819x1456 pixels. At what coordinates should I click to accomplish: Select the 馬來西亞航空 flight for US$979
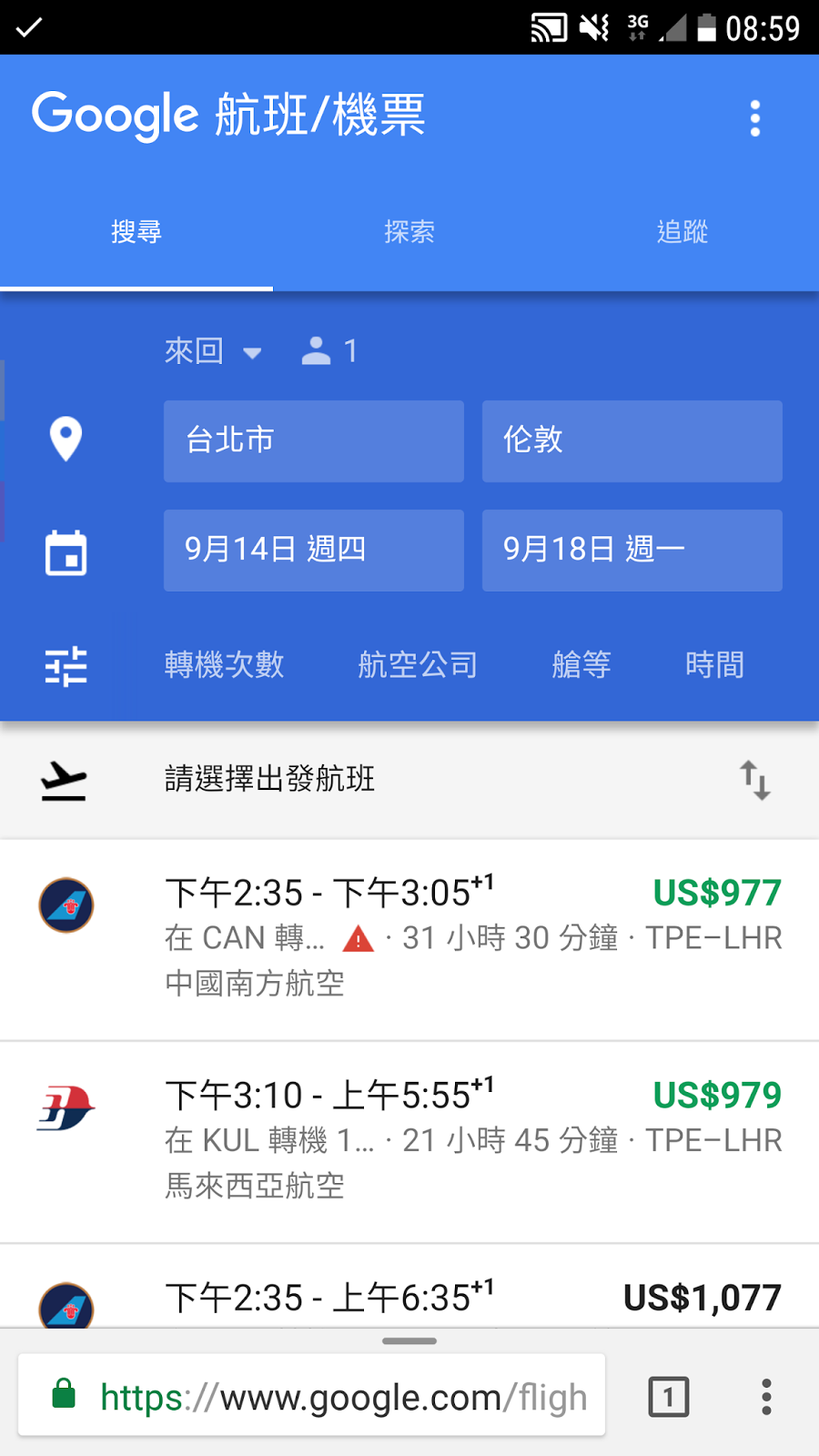point(409,1140)
